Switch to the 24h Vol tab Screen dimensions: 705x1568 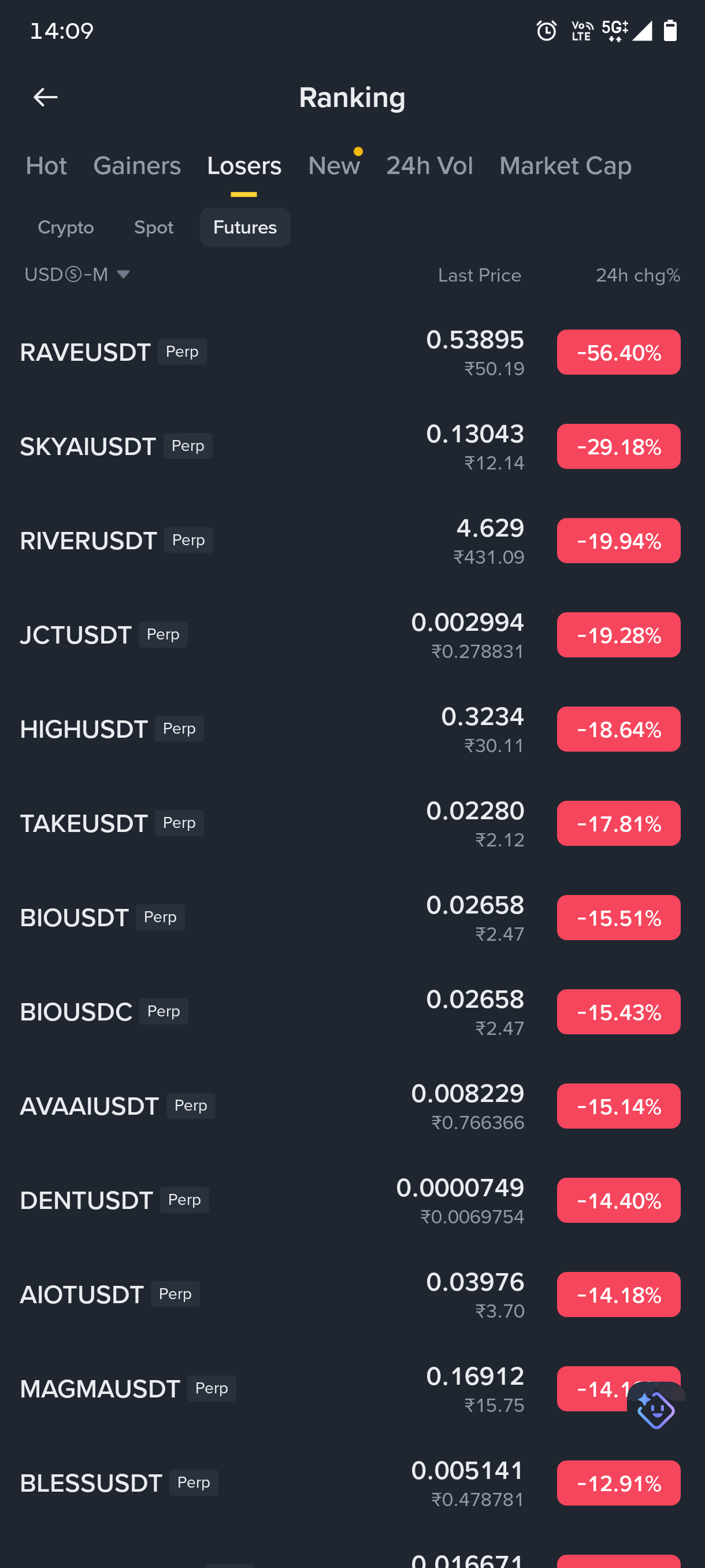(x=429, y=165)
